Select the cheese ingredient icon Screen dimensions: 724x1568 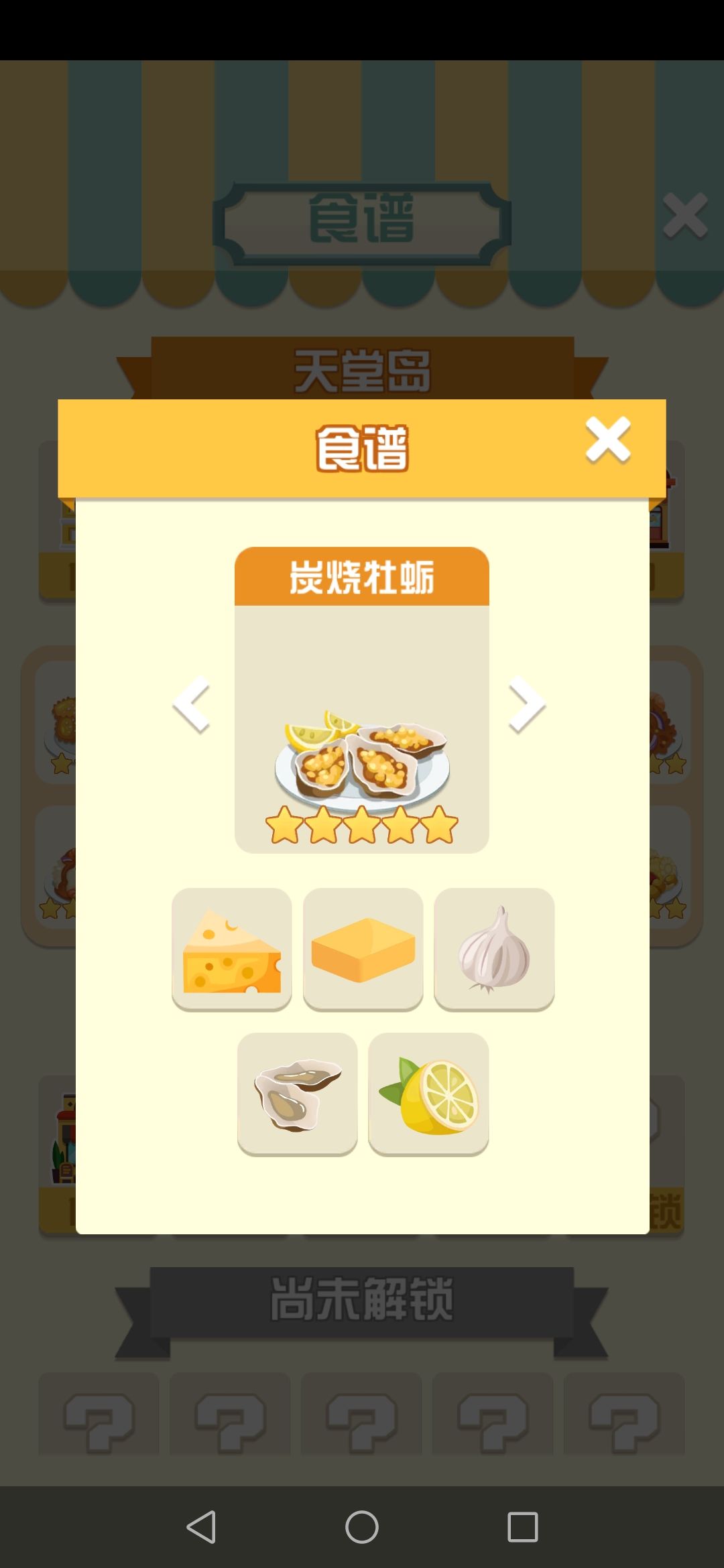point(233,948)
